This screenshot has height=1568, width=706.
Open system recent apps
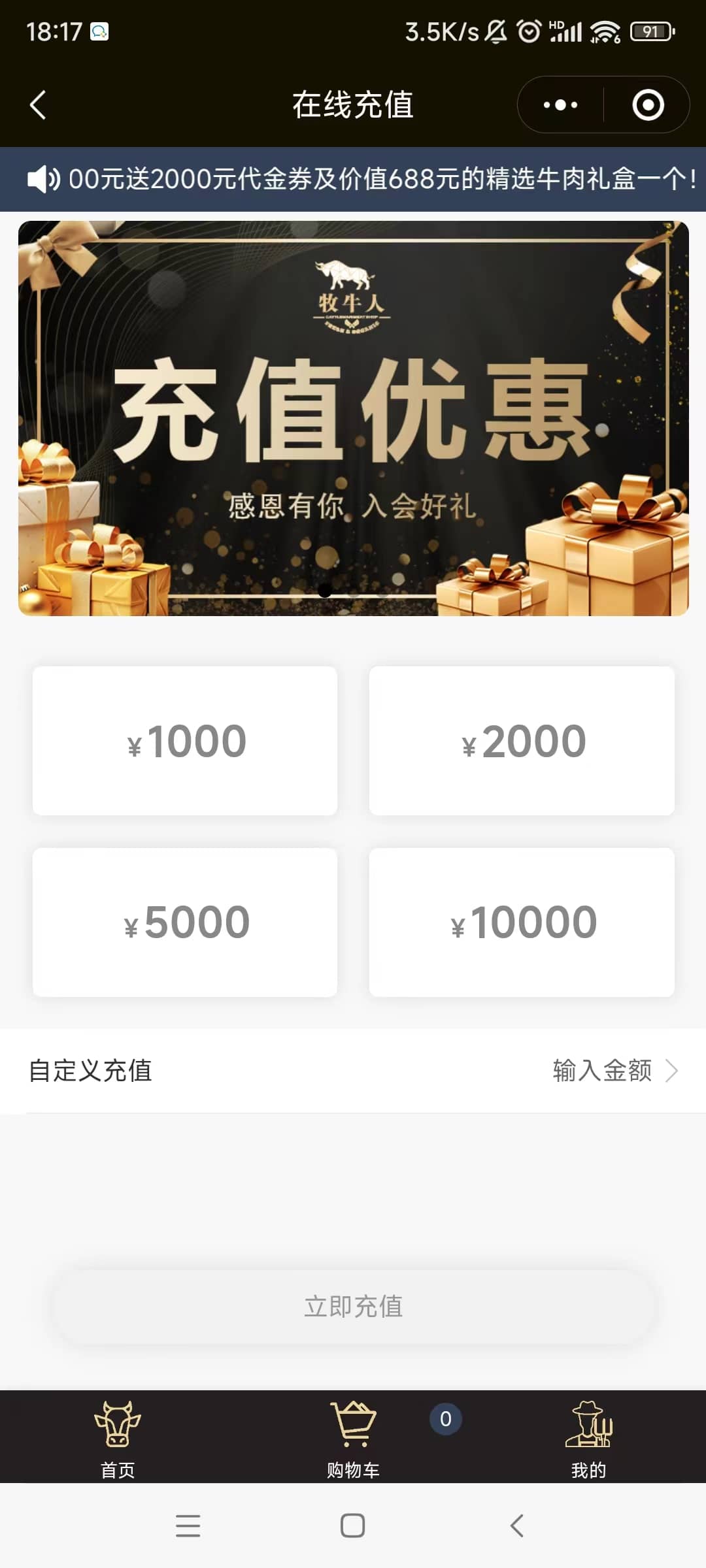pyautogui.click(x=188, y=1526)
